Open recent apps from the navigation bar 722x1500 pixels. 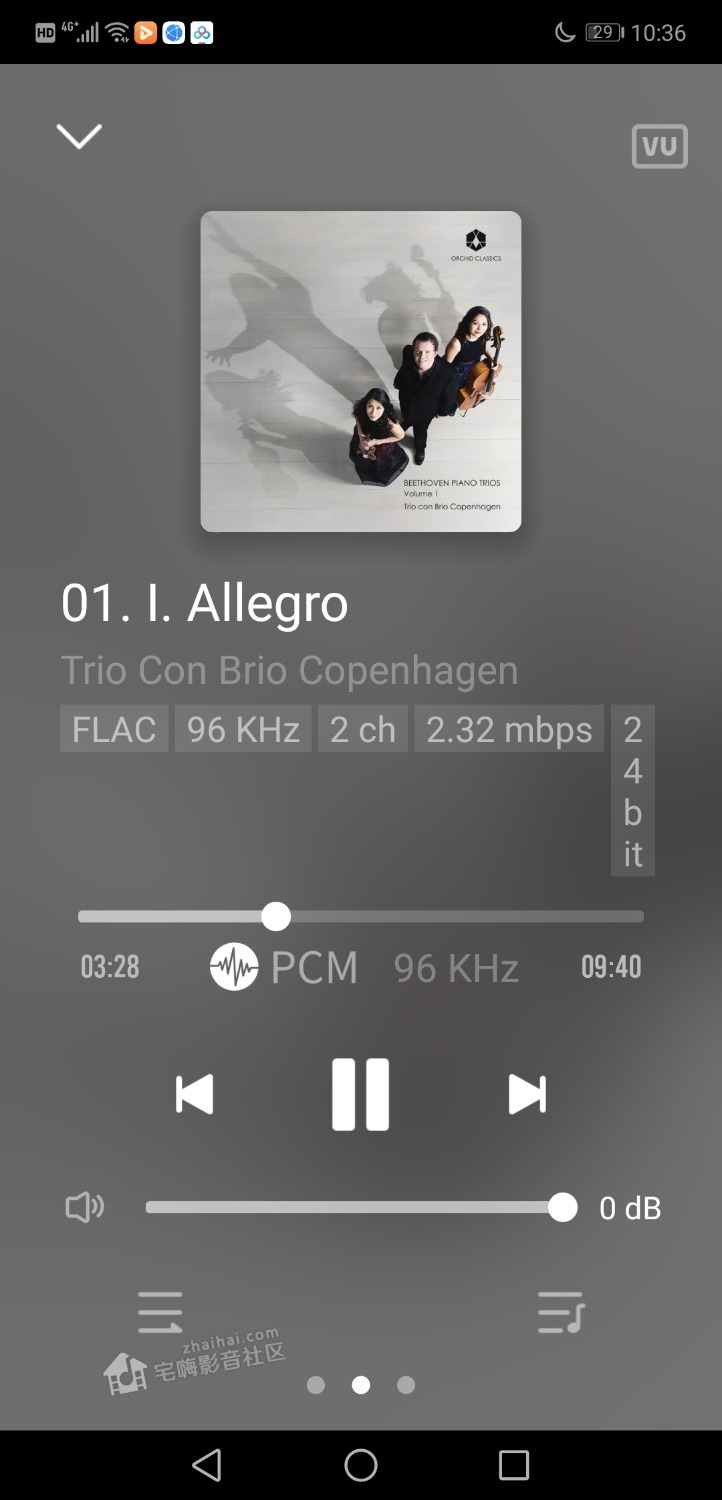513,1465
